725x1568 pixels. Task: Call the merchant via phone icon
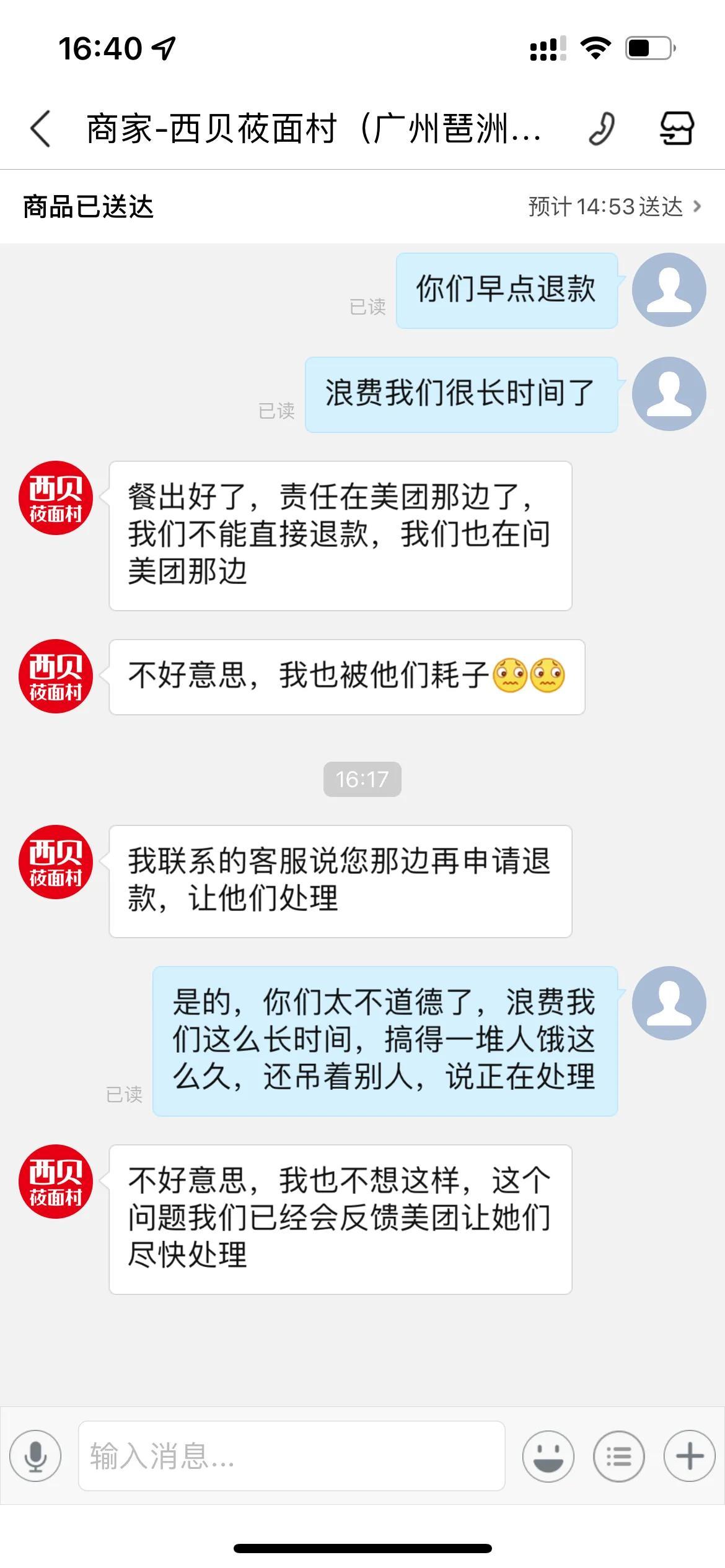(602, 129)
